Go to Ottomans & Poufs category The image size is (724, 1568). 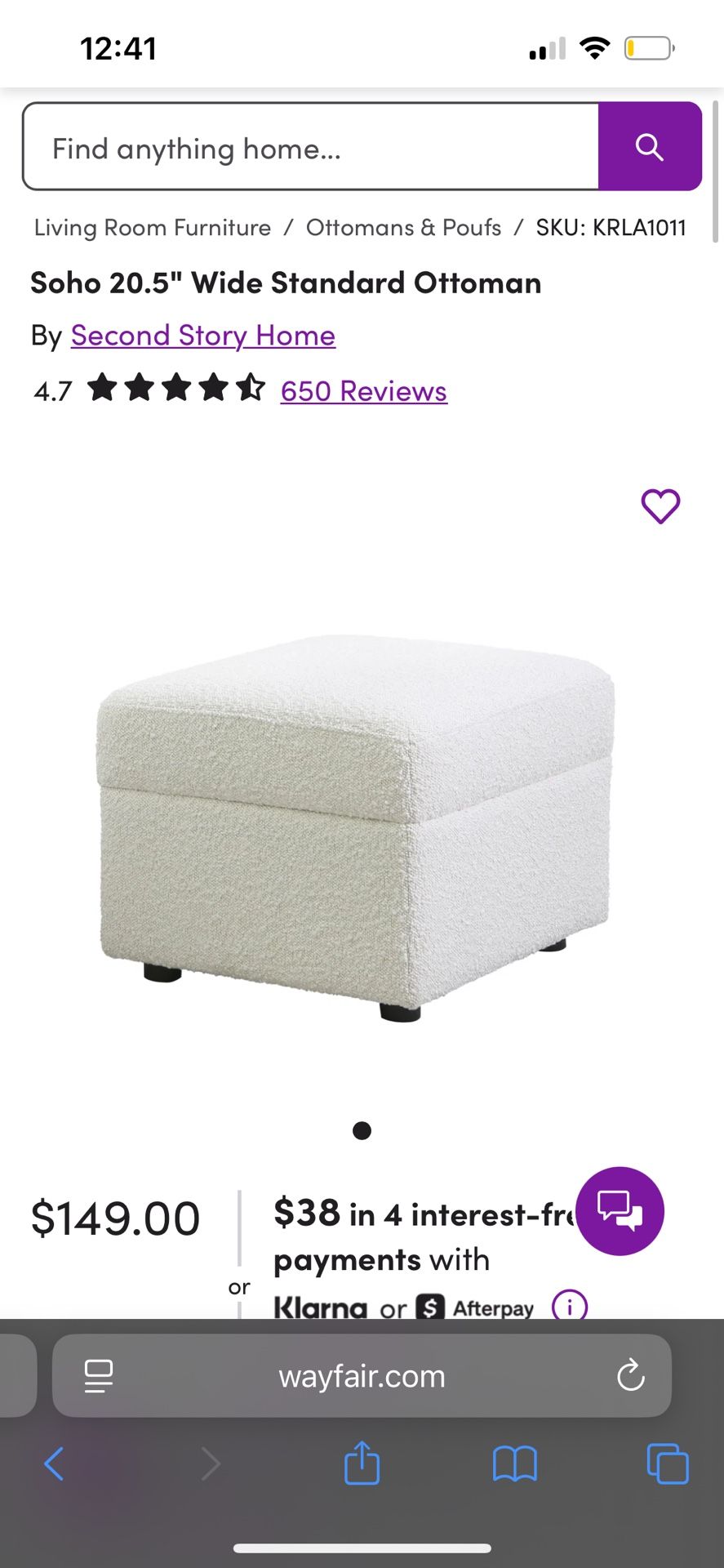coord(403,228)
